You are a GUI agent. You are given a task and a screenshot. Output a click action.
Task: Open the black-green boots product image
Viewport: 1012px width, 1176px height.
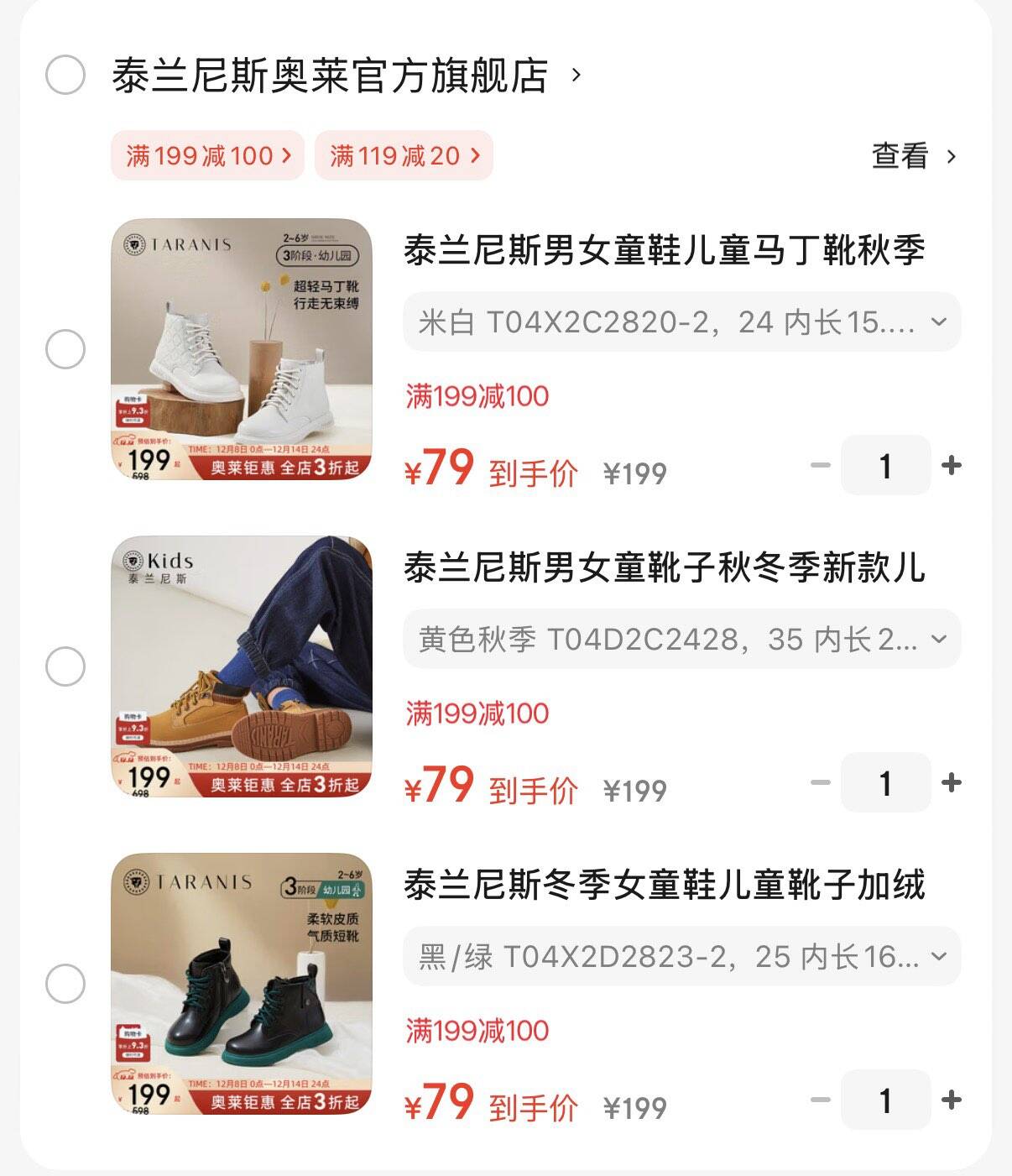(242, 984)
